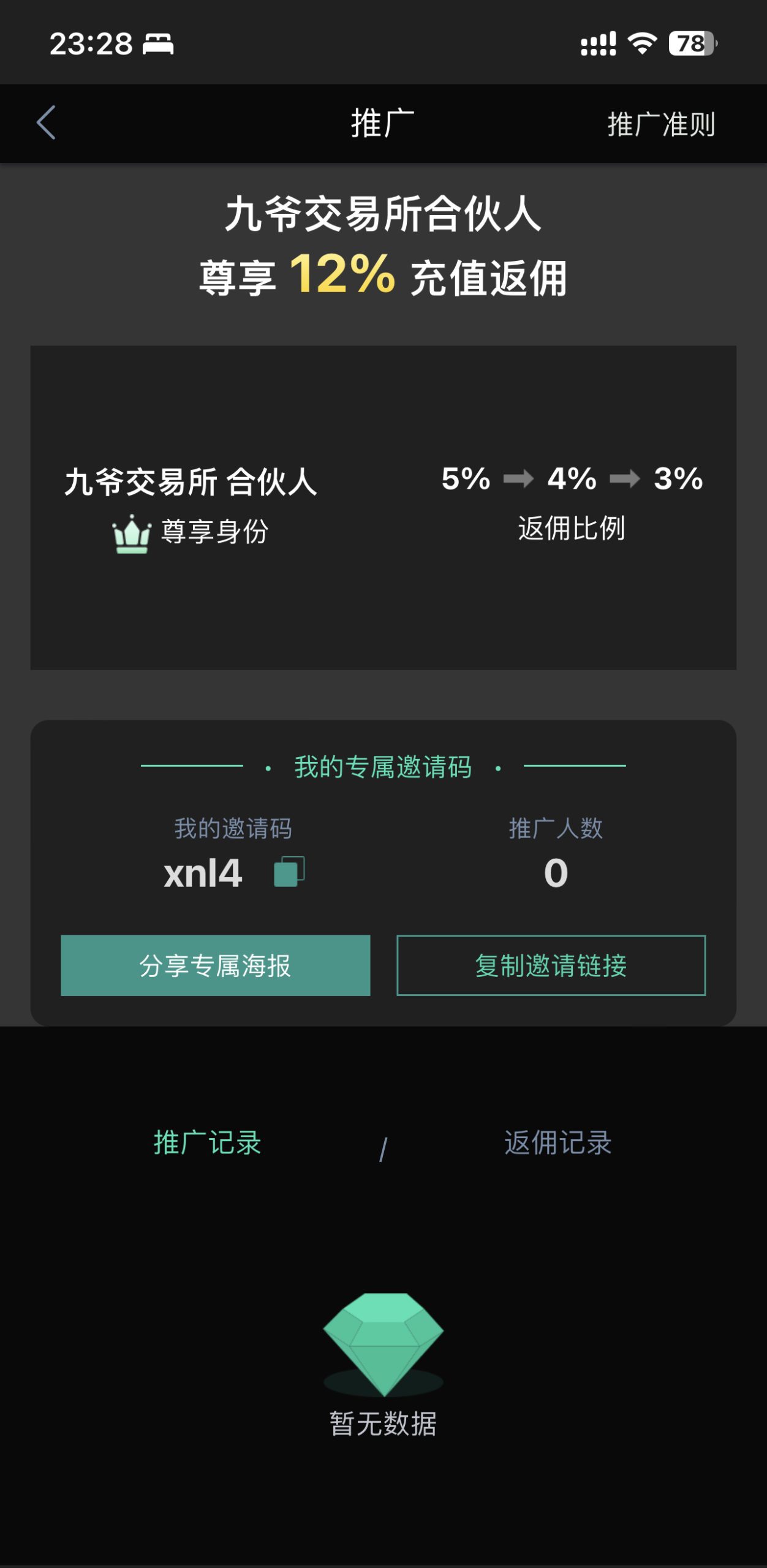
Task: Switch to 返佣记录 tab
Action: (x=557, y=1143)
